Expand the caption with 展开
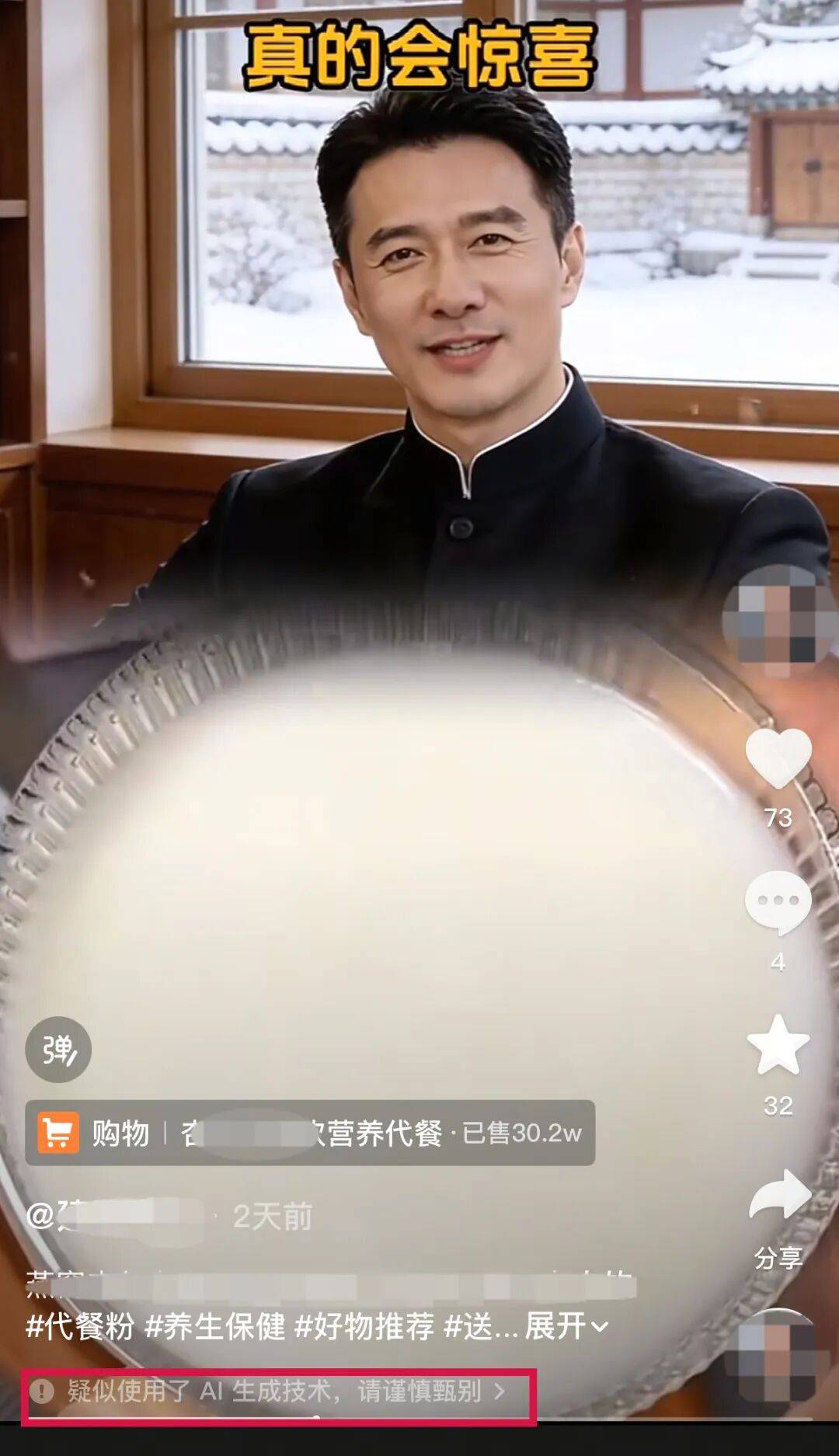This screenshot has height=1456, width=839. tap(566, 1326)
